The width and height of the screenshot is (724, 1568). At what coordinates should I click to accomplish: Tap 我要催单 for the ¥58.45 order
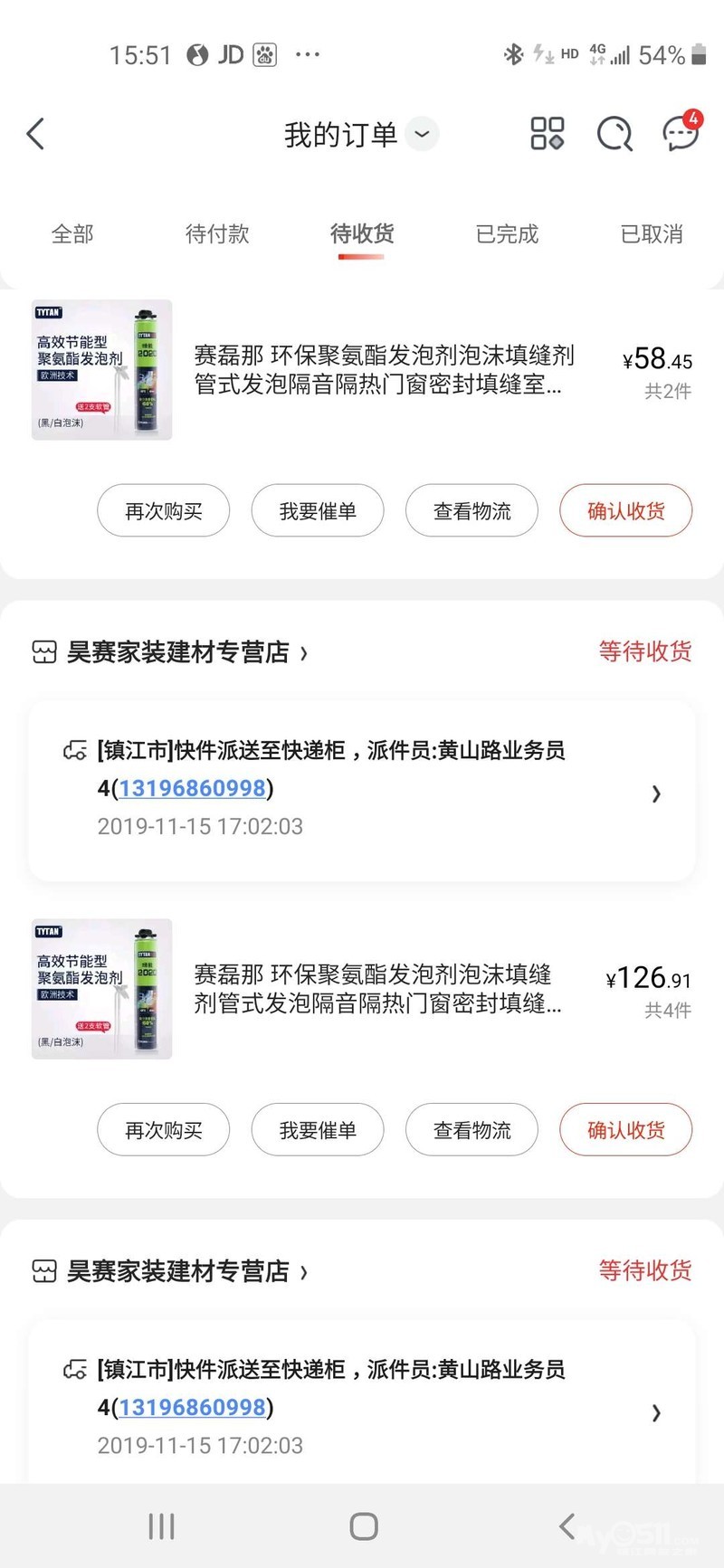(318, 511)
